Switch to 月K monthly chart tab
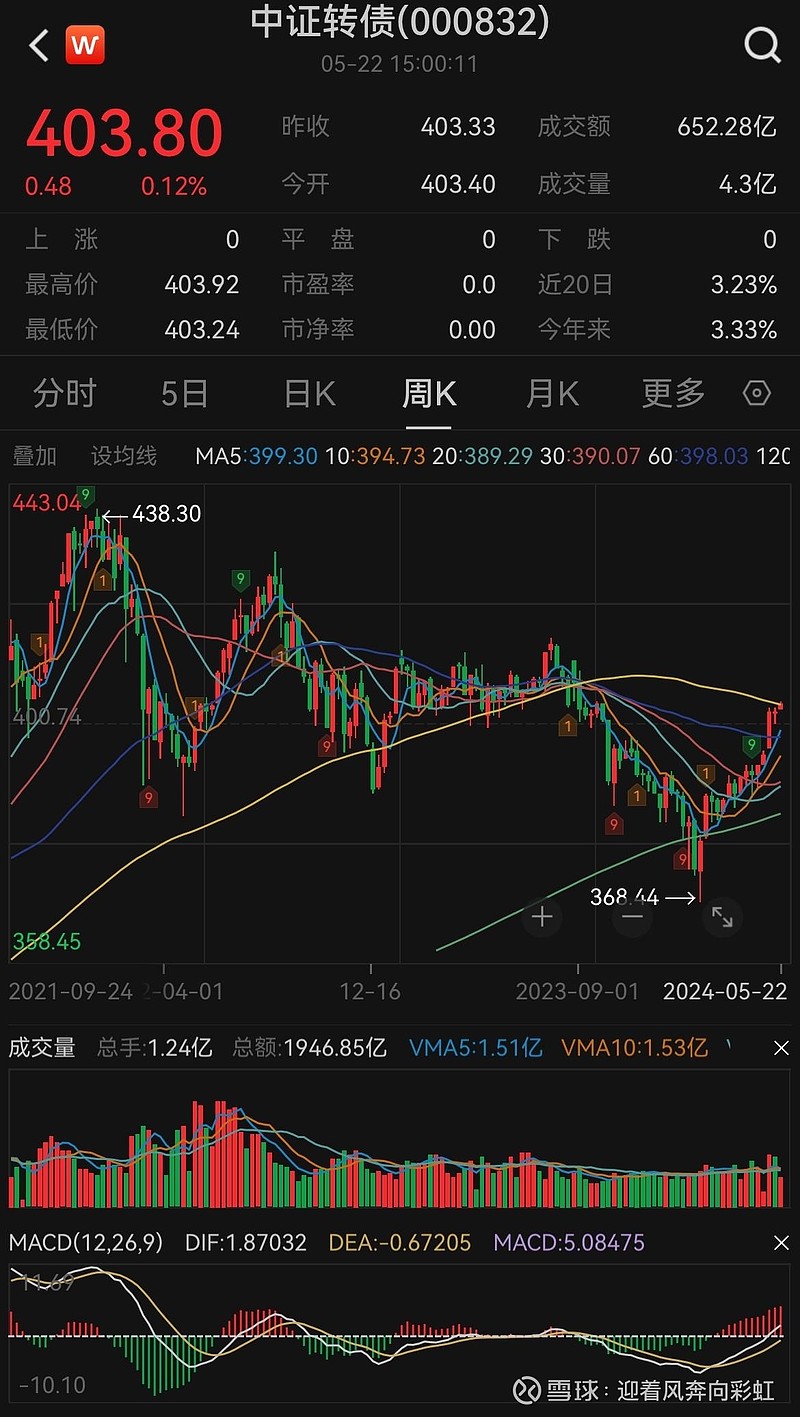The image size is (800, 1417). (551, 394)
